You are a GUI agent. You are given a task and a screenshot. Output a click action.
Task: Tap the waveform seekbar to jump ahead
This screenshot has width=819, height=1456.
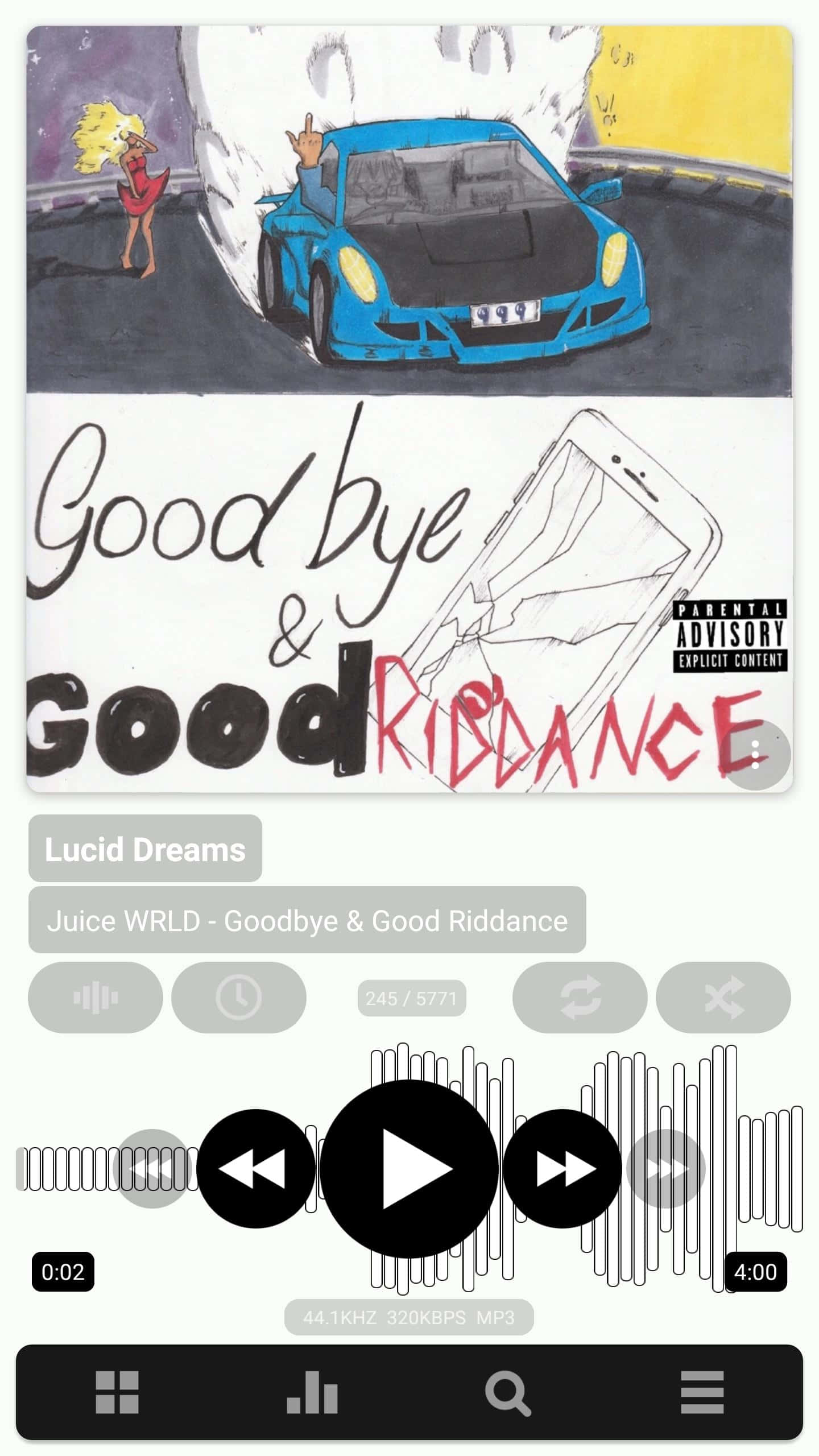tap(768, 1169)
